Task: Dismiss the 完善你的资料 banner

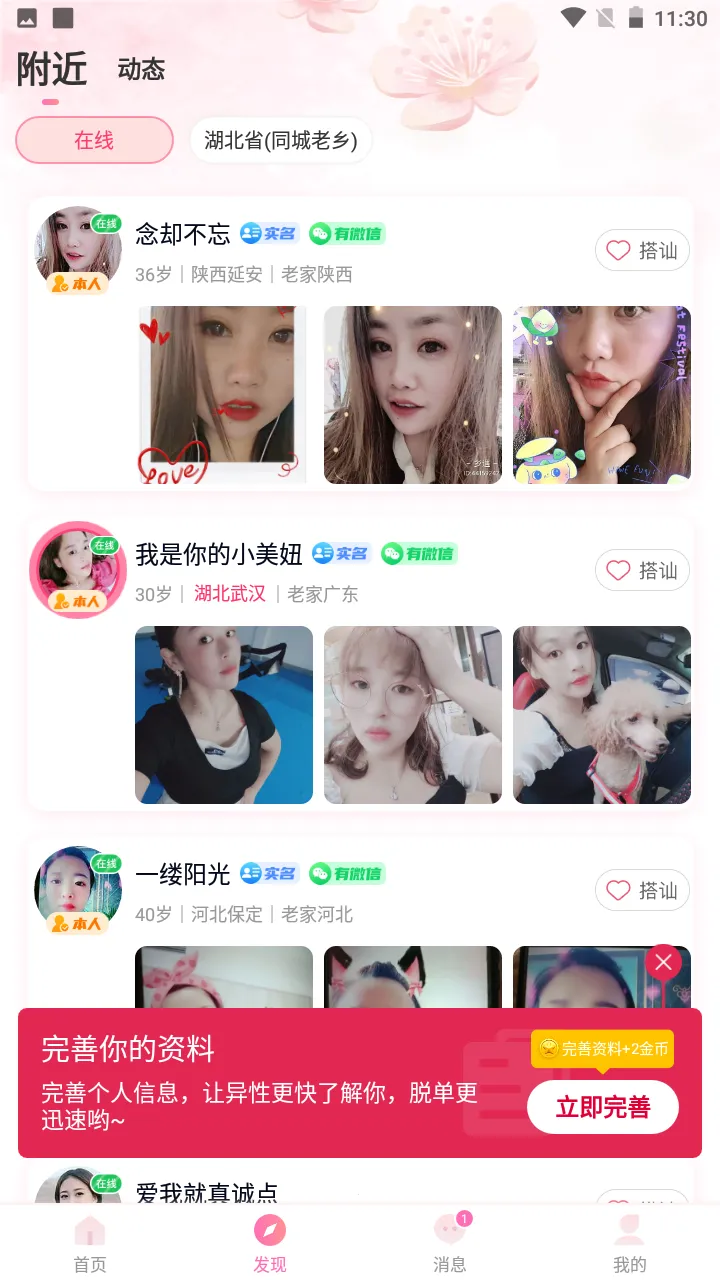Action: point(663,962)
